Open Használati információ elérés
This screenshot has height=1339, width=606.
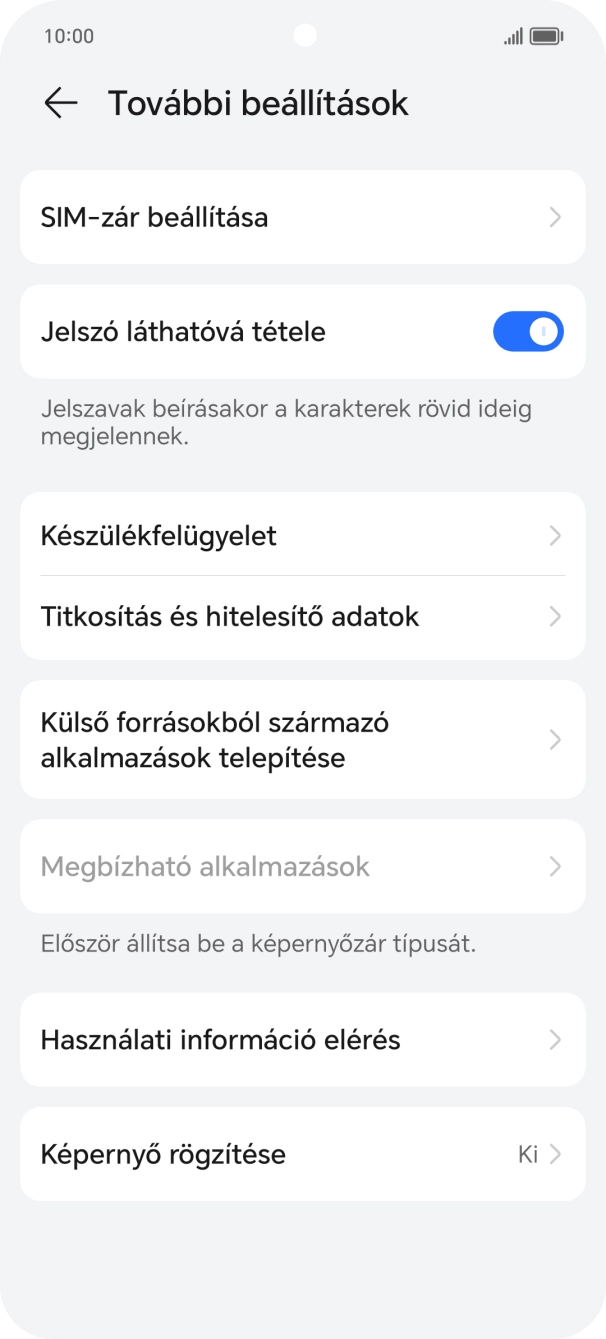[302, 1040]
